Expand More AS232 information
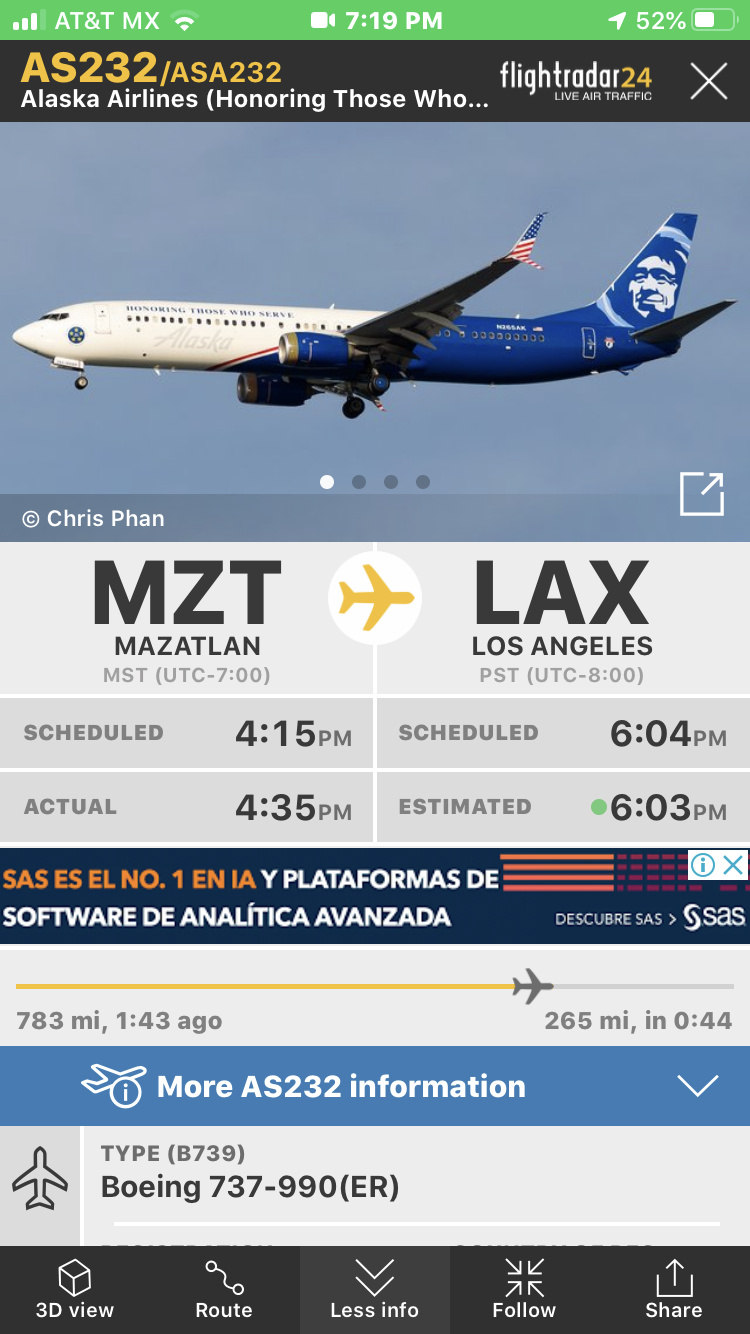The image size is (750, 1334). 375,1086
